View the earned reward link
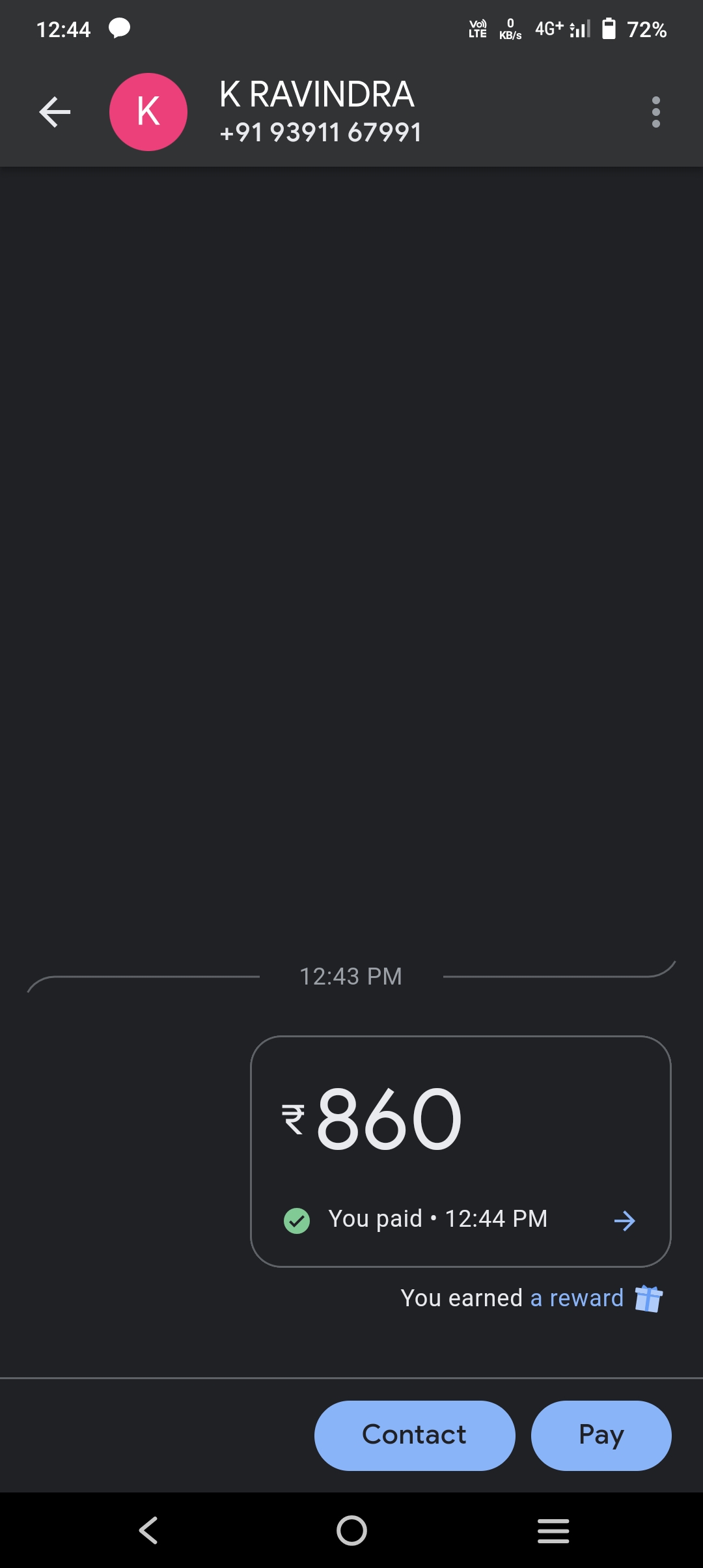This screenshot has width=703, height=1568. point(577,1298)
